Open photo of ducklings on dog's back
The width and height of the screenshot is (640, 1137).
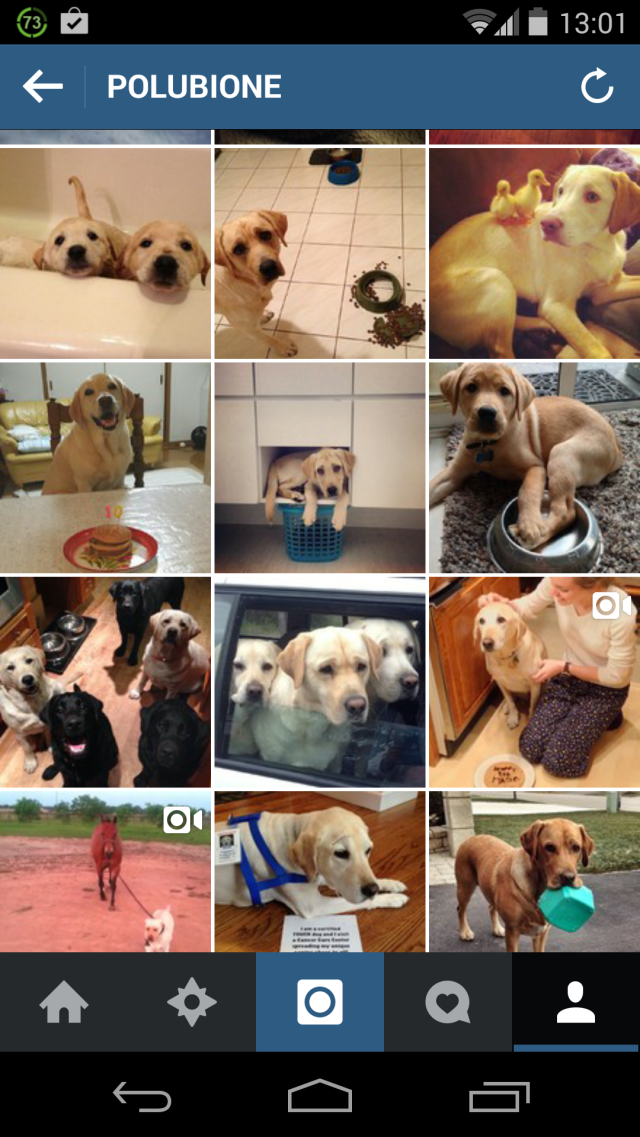click(x=534, y=253)
